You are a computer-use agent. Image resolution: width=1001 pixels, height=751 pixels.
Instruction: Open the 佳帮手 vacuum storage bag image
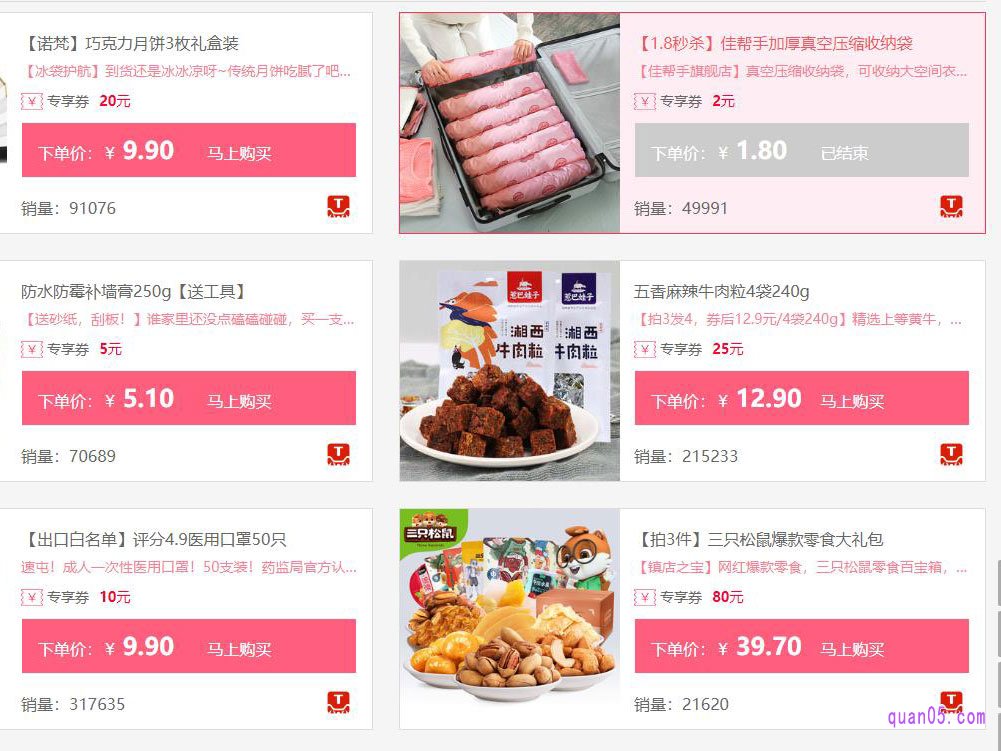click(509, 123)
